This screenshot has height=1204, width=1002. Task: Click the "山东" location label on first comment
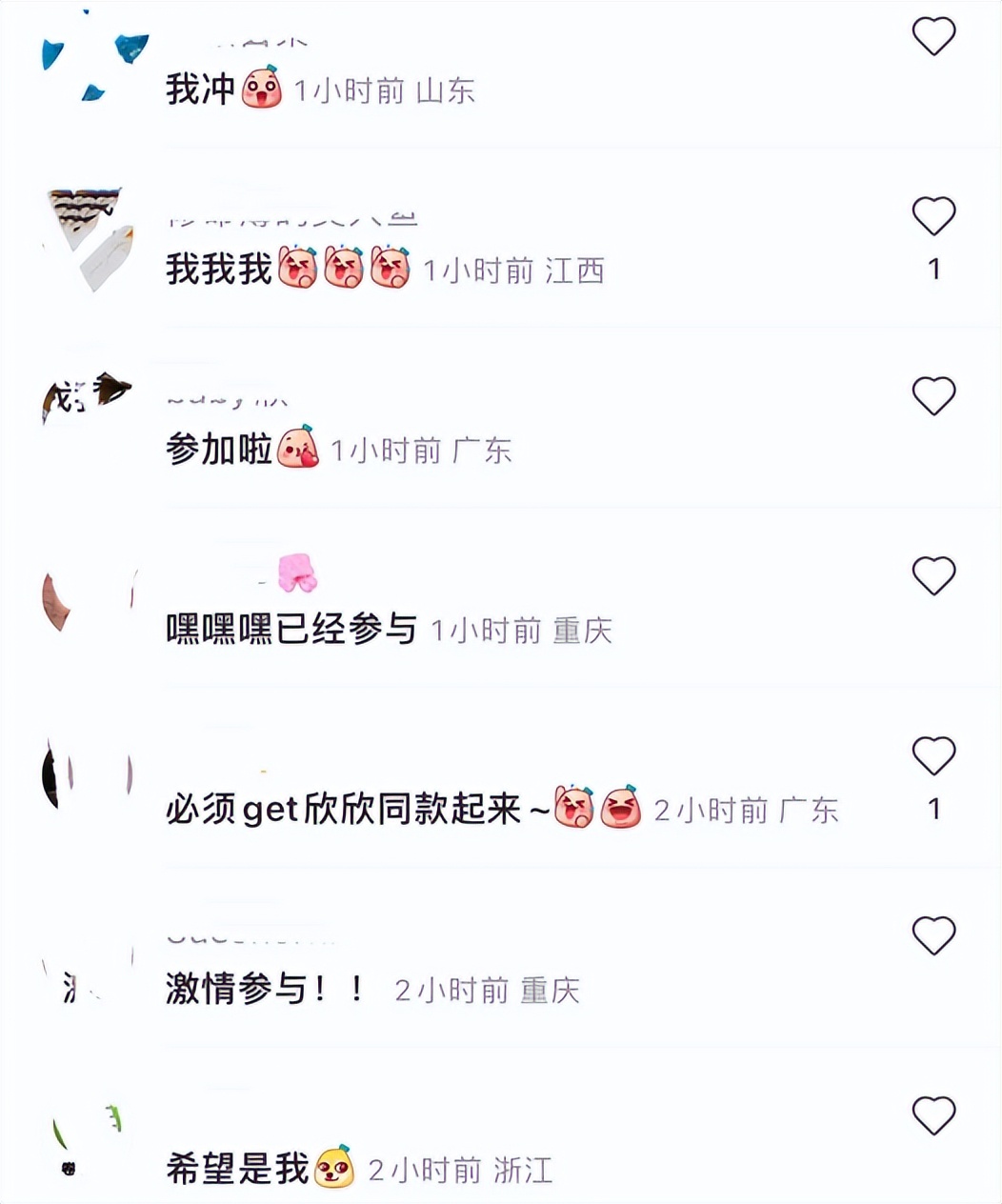point(448,92)
